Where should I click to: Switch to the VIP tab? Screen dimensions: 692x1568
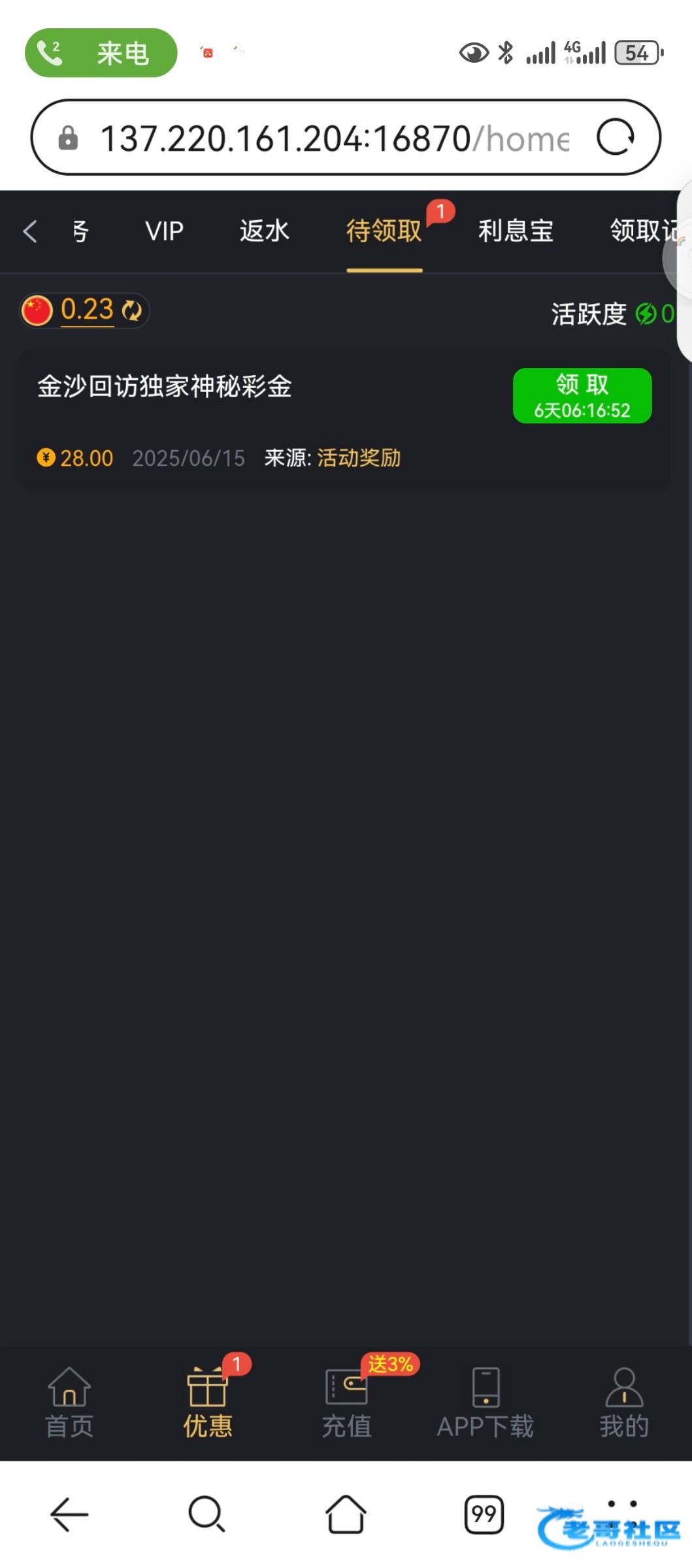(x=164, y=231)
